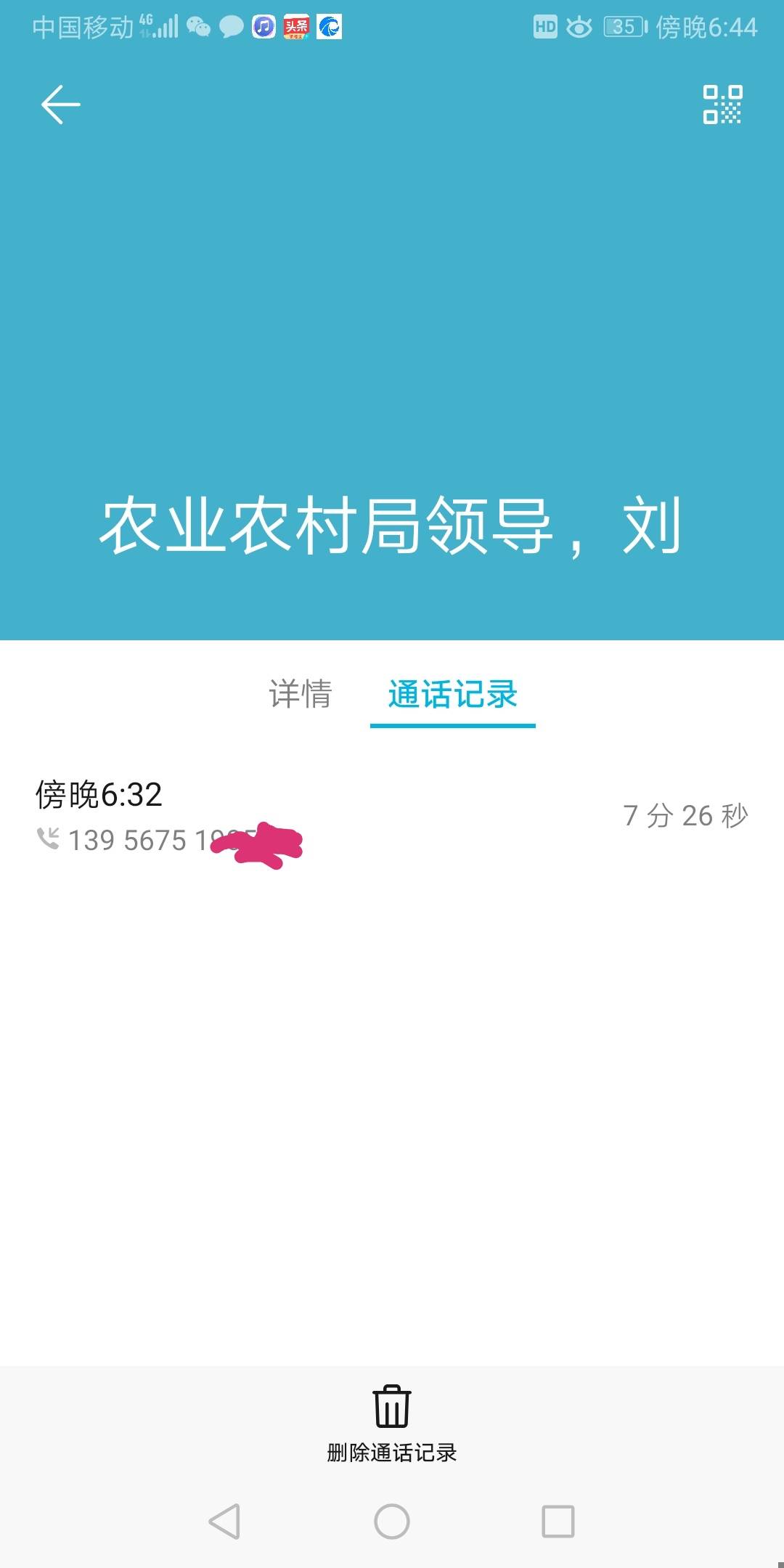The image size is (784, 1568).
Task: Select the 通话记录 tab
Action: click(453, 695)
